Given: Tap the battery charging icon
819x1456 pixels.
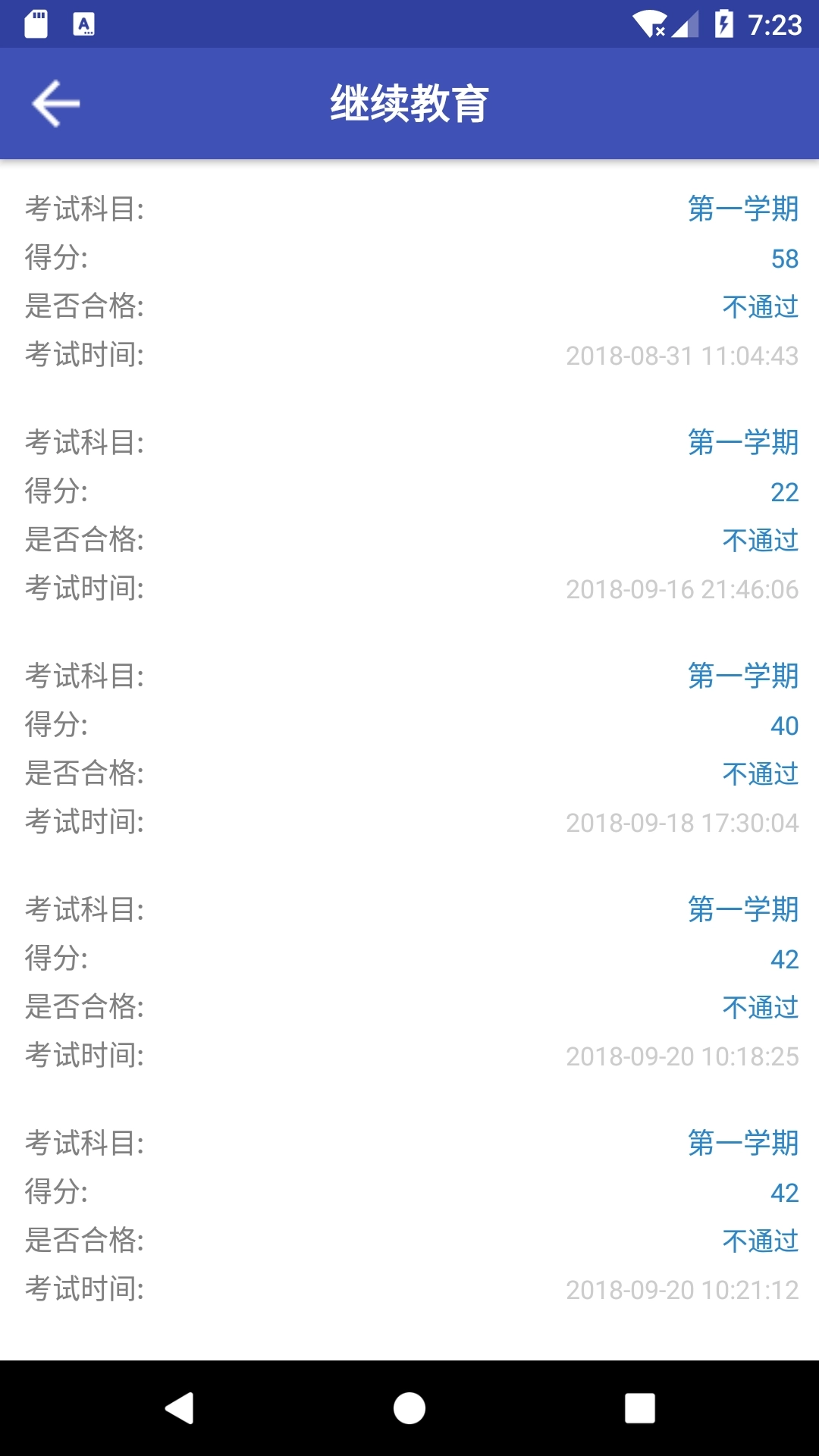Looking at the screenshot, I should pos(722,23).
